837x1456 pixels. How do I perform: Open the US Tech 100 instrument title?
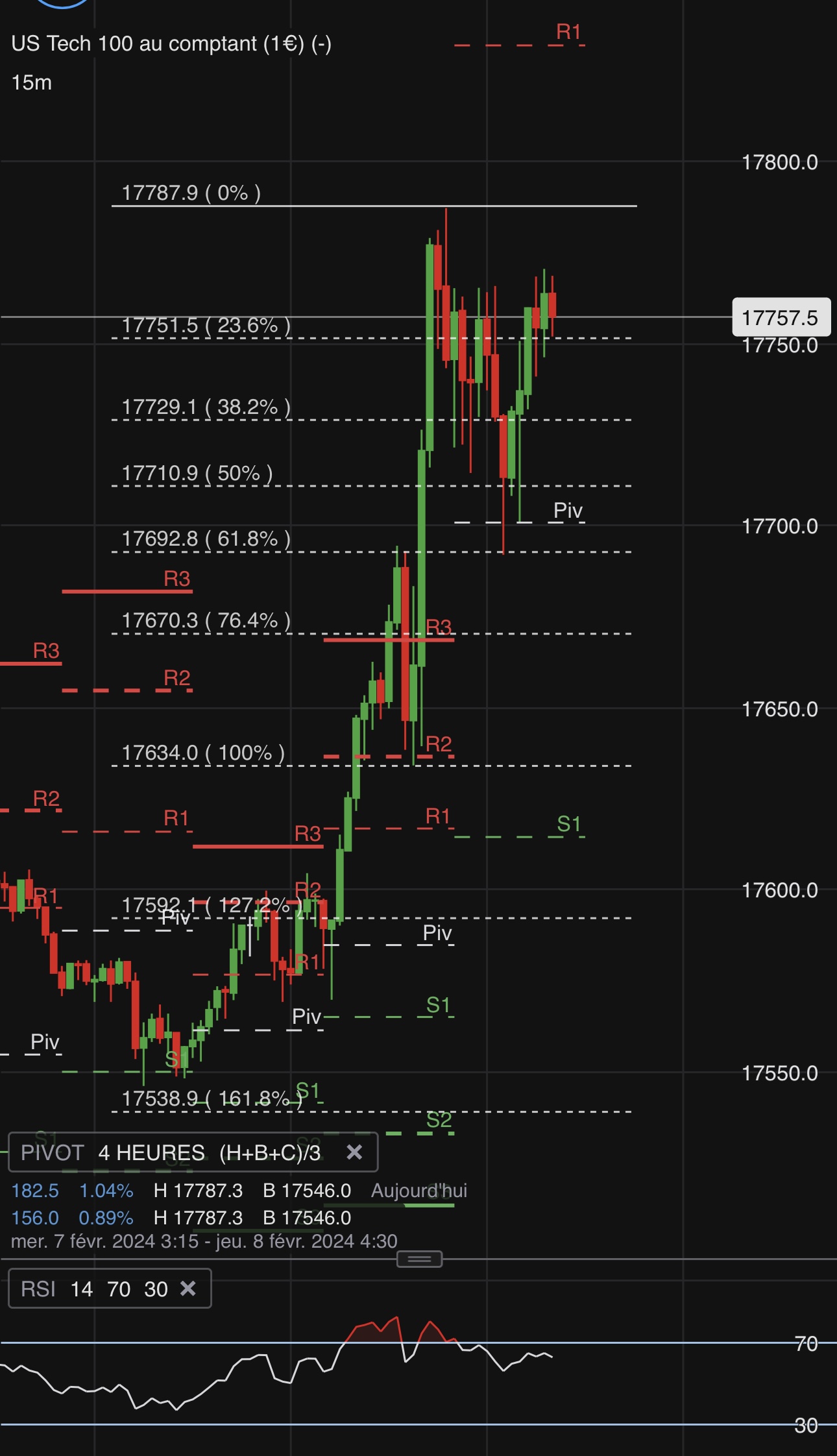[171, 43]
